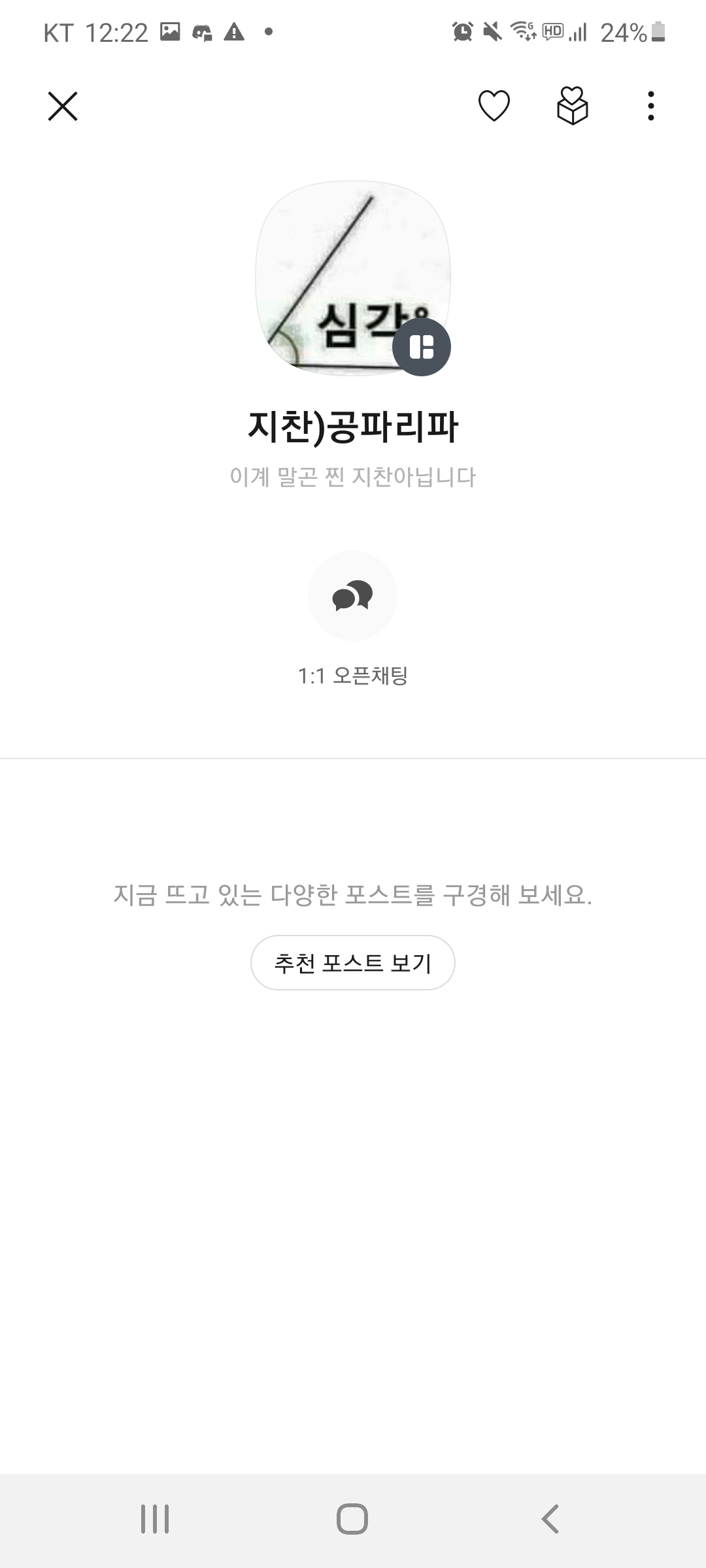This screenshot has height=1568, width=706.
Task: Open recent apps from the navigation bar
Action: click(x=155, y=1519)
